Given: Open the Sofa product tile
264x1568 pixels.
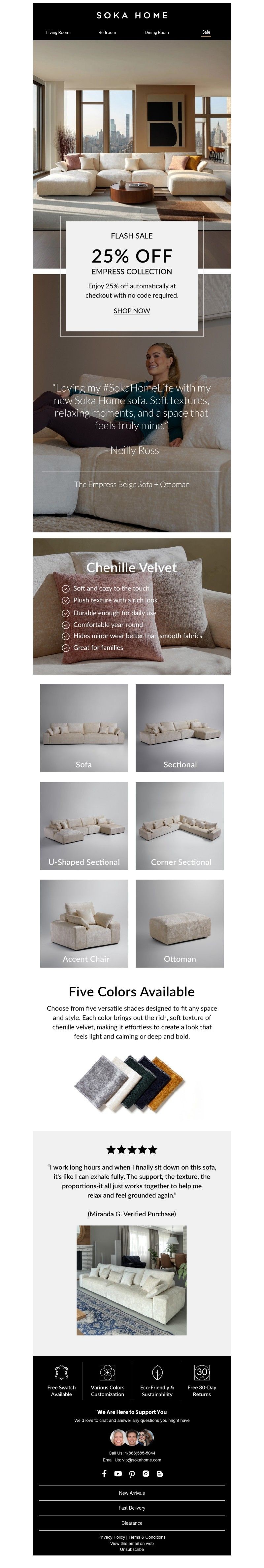Looking at the screenshot, I should [x=84, y=727].
